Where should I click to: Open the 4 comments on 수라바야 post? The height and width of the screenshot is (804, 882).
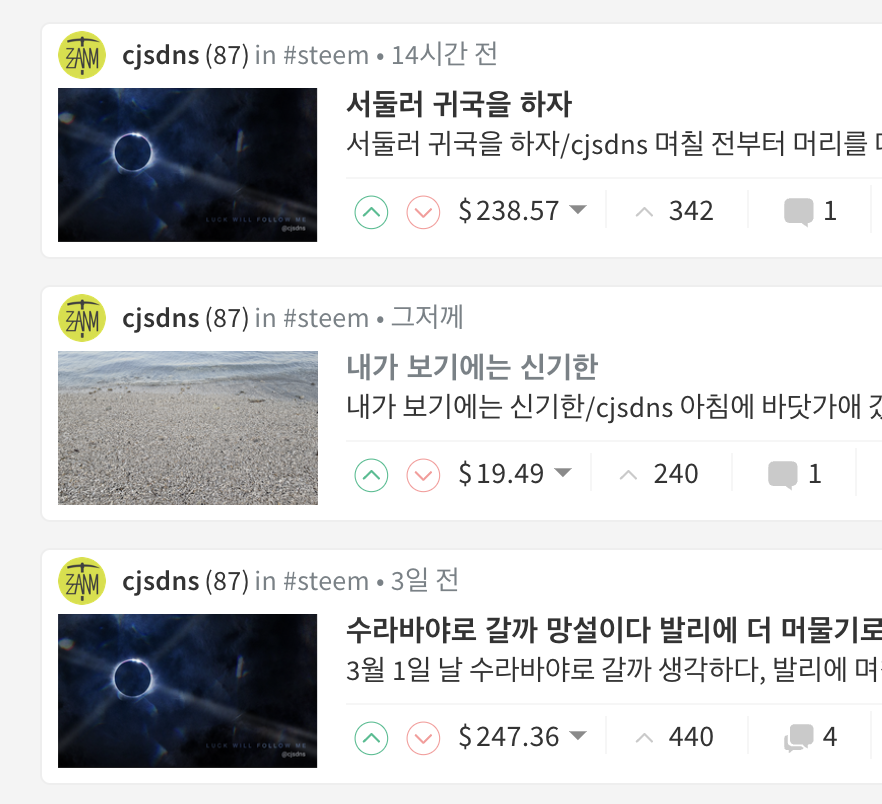[810, 737]
